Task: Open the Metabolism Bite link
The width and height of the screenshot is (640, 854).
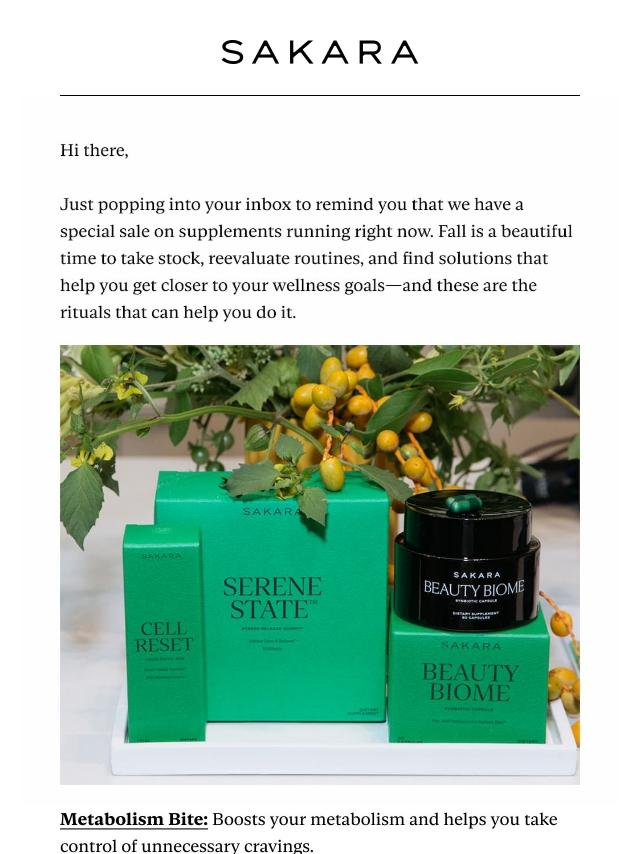Action: (134, 819)
